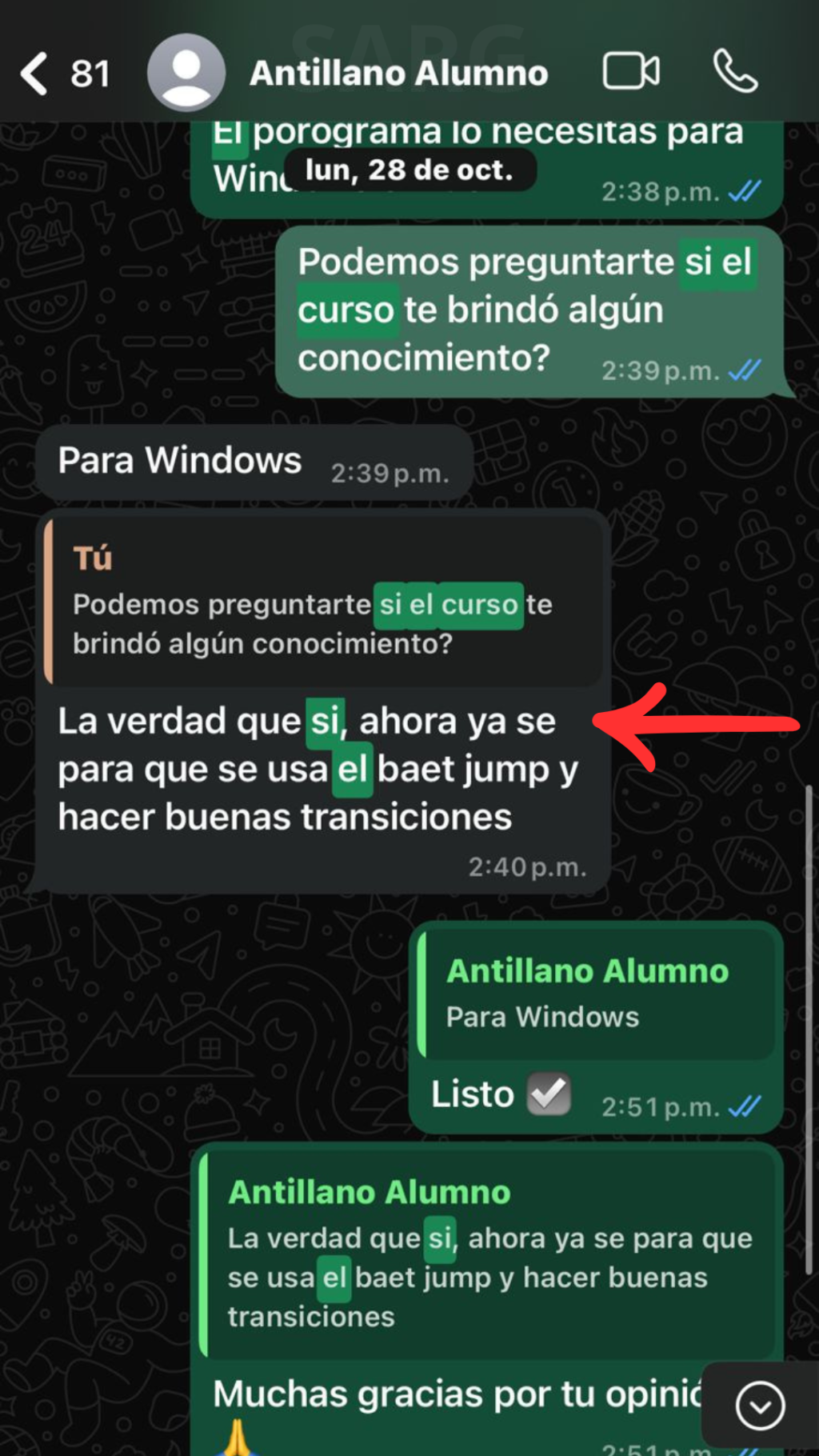Image resolution: width=819 pixels, height=1456 pixels.
Task: Jump to quoted 'Para Windows' message above Listo
Action: (x=596, y=992)
